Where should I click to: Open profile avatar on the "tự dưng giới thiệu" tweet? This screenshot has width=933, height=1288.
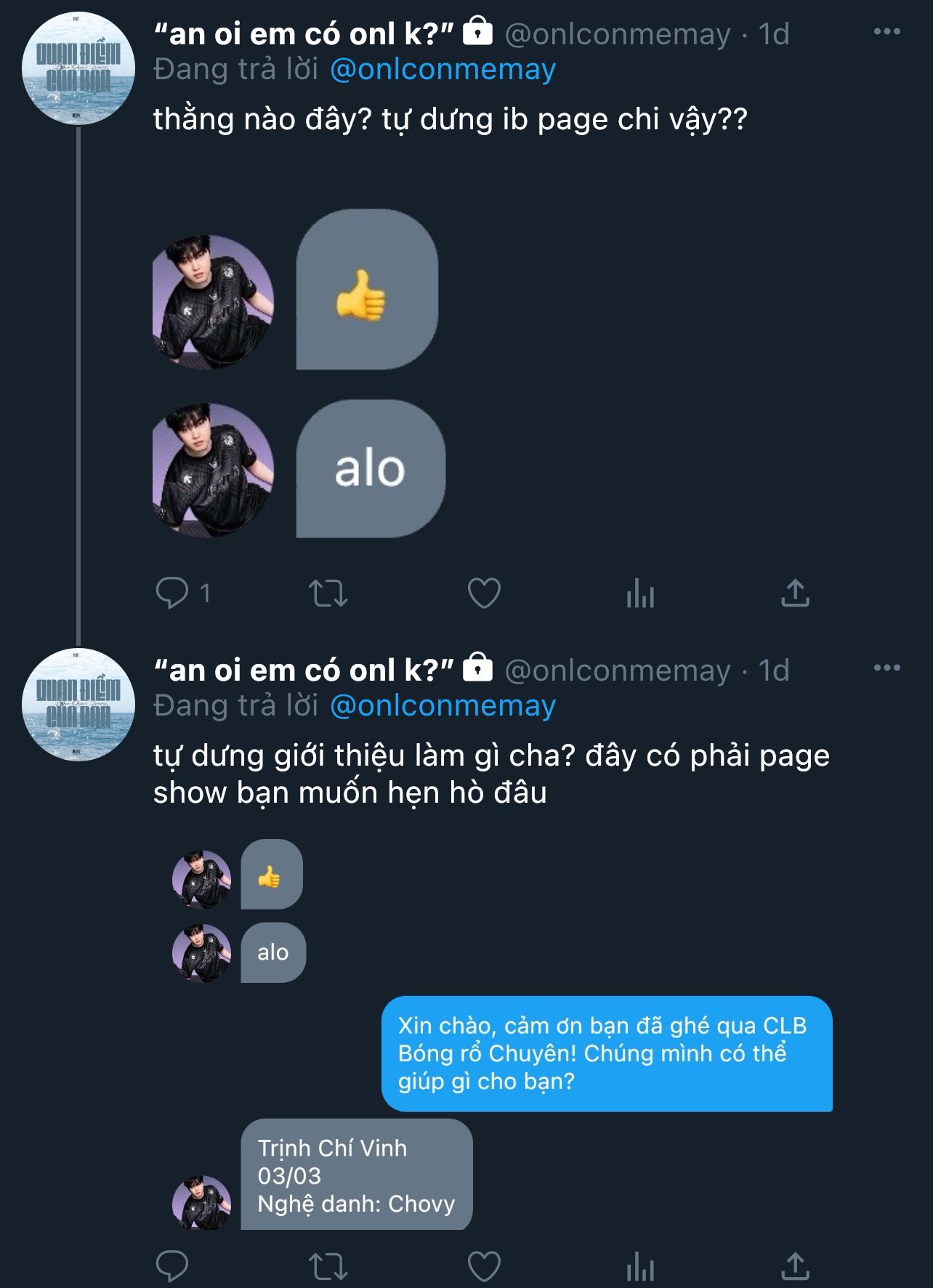click(x=78, y=704)
